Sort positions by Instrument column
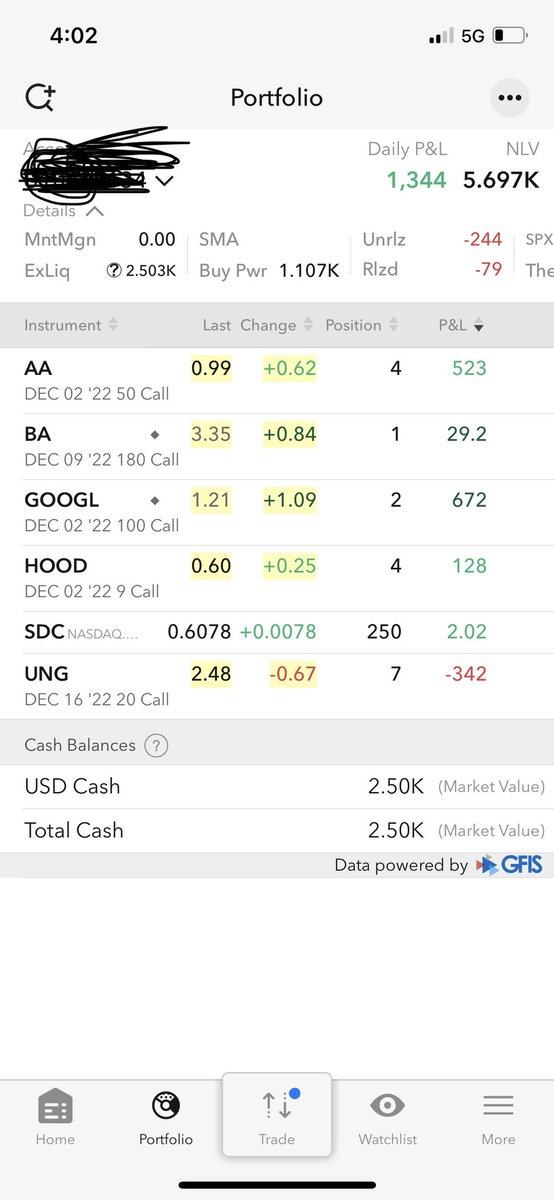 (71, 325)
